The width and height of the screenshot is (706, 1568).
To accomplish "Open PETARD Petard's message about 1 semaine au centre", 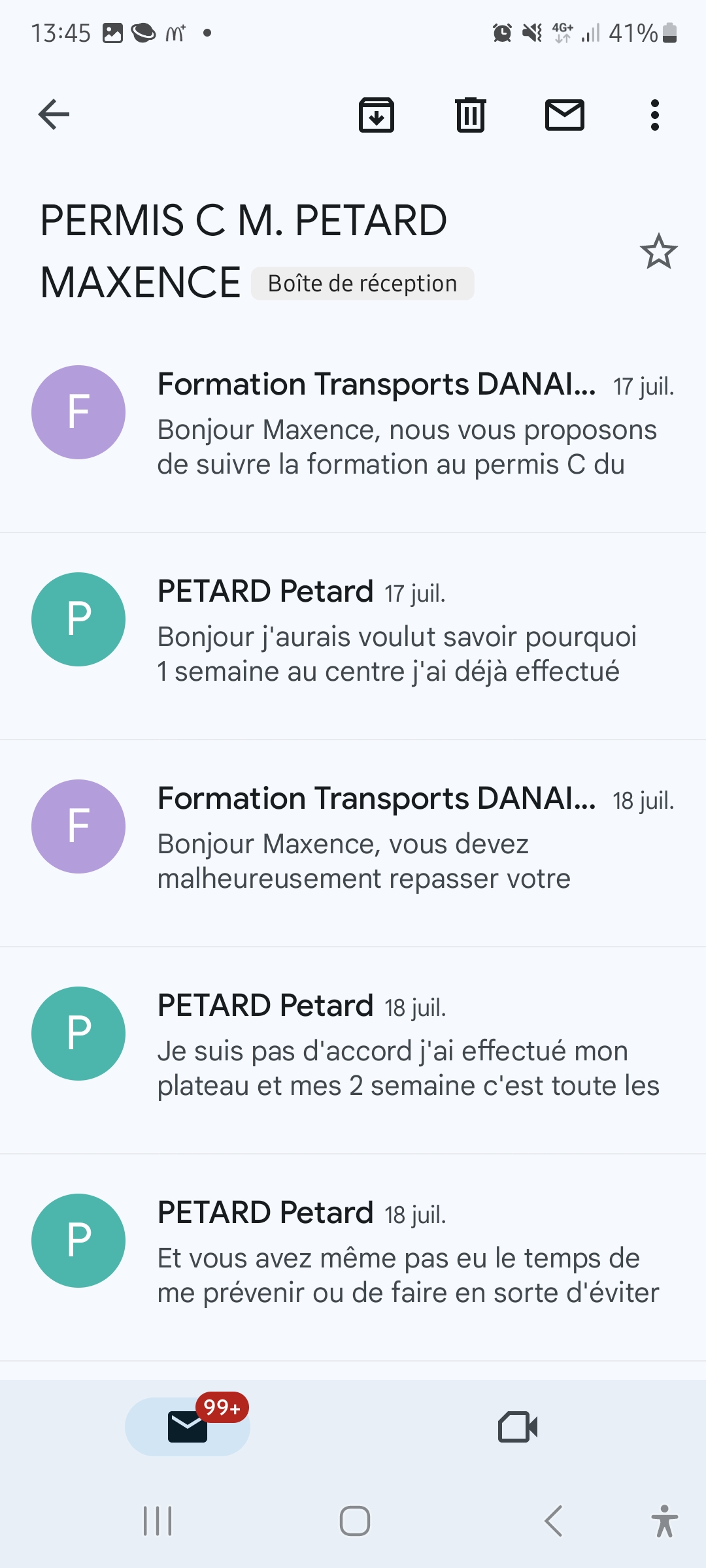I will [x=353, y=636].
